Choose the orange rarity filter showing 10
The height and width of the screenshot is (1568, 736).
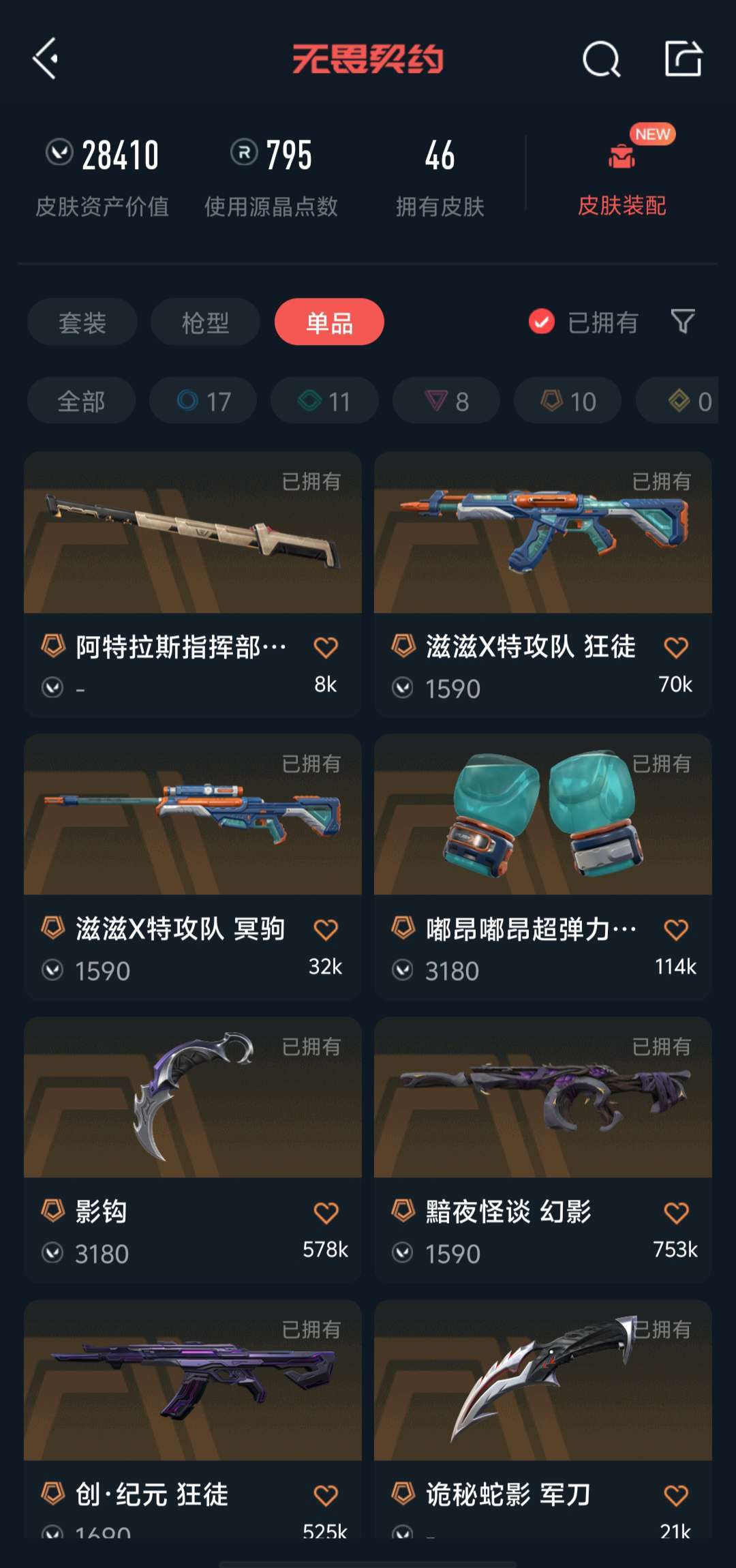pyautogui.click(x=566, y=401)
